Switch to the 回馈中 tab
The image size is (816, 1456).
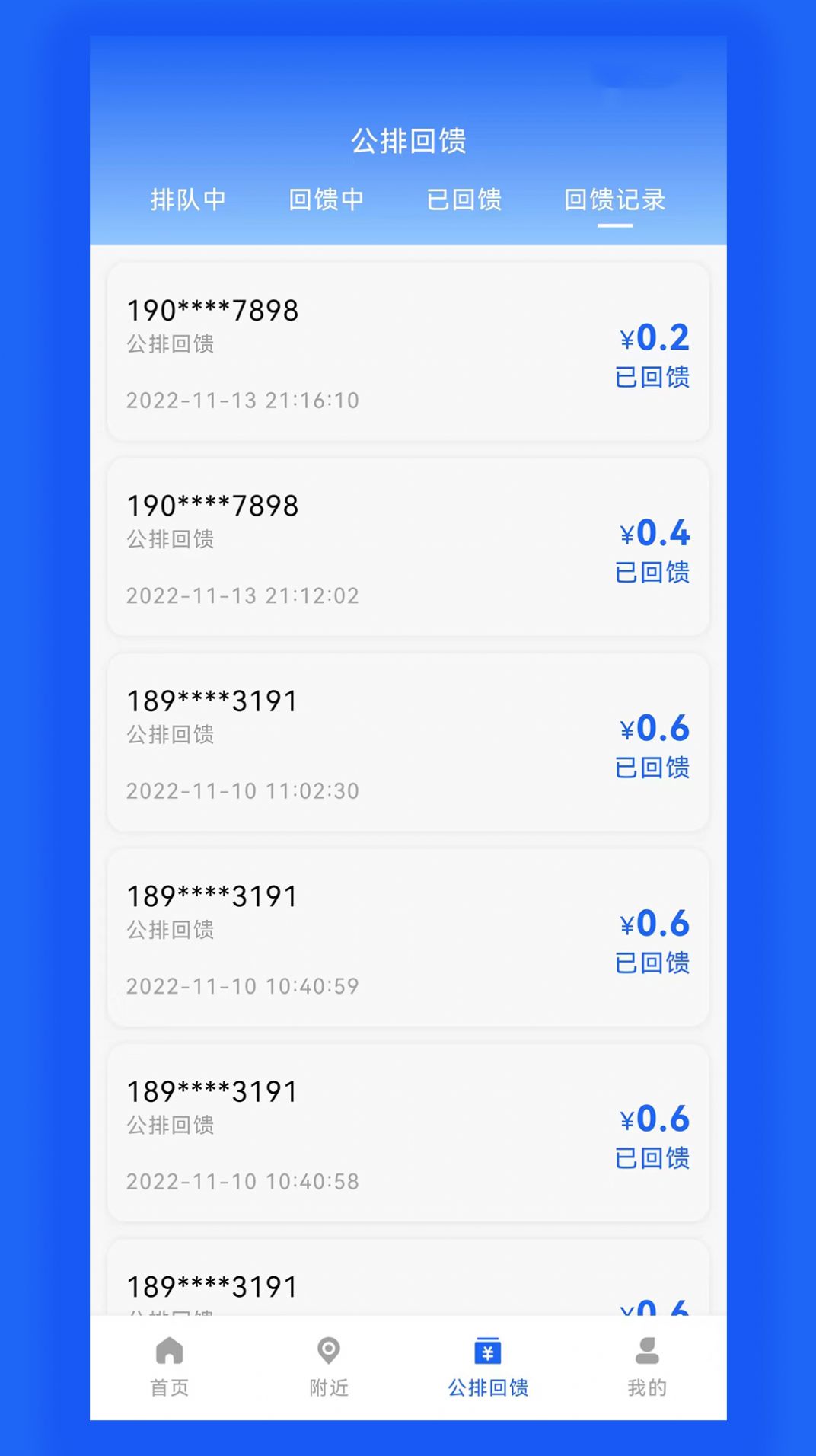327,200
